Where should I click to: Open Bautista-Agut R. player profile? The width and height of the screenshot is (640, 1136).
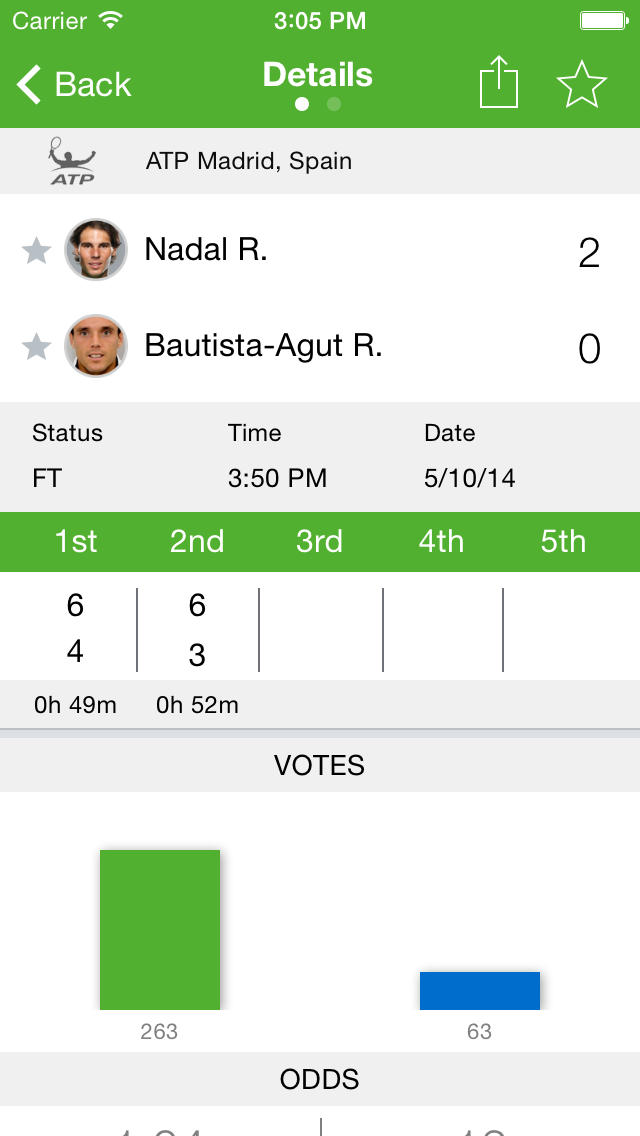pos(262,346)
